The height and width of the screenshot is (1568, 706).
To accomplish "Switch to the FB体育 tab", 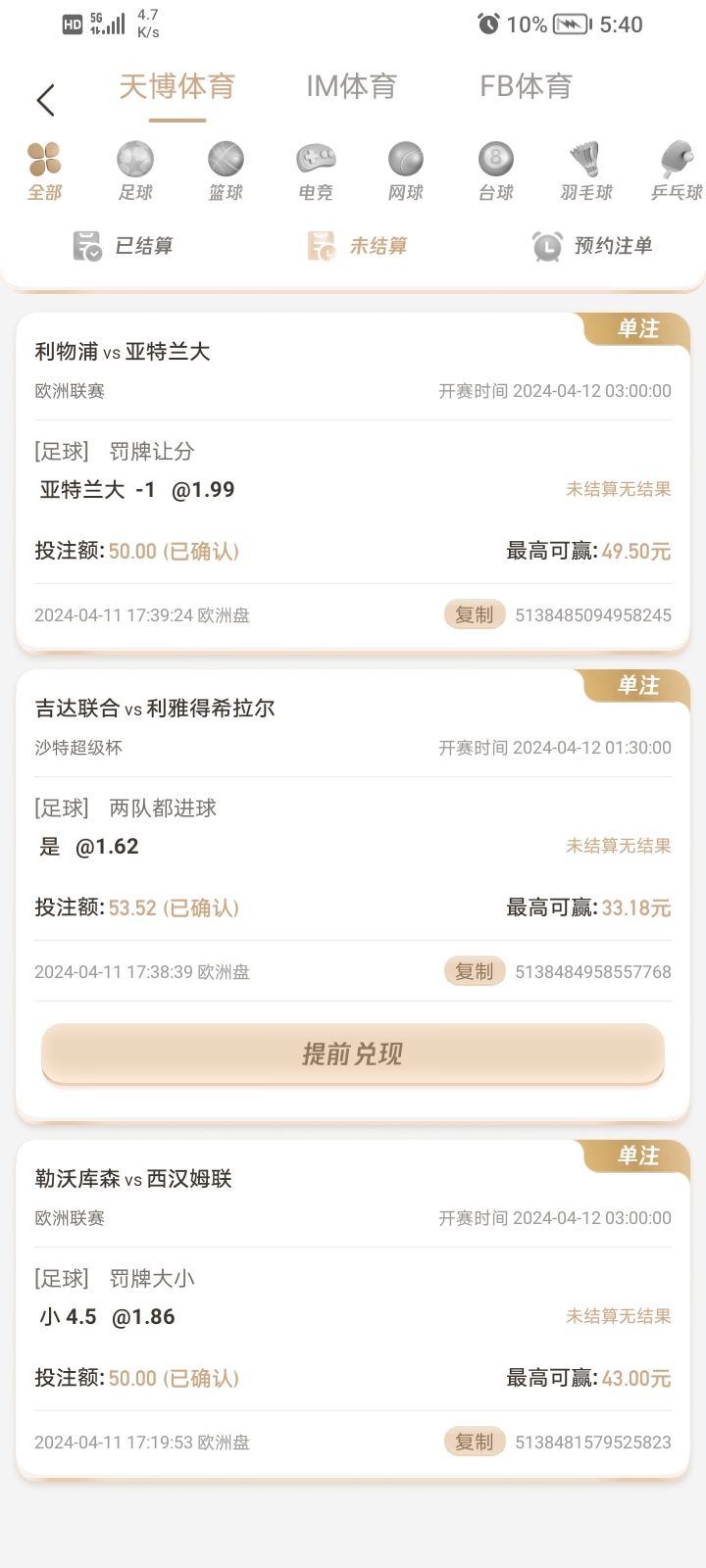I will pos(526,87).
